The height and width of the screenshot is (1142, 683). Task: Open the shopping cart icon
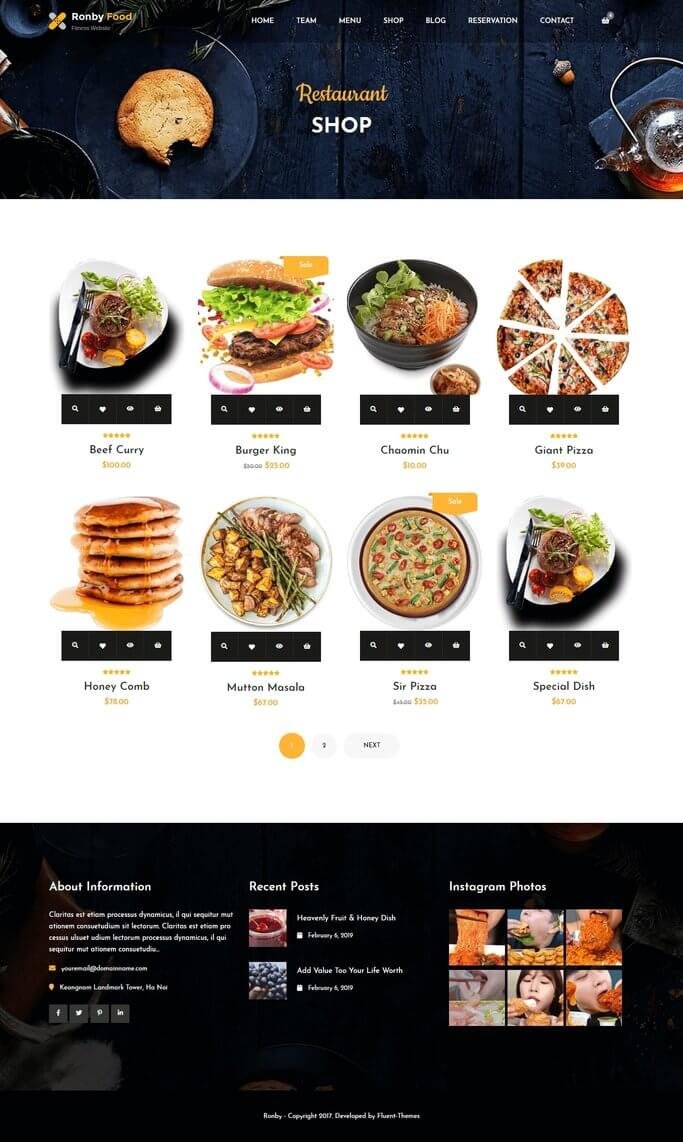(606, 20)
